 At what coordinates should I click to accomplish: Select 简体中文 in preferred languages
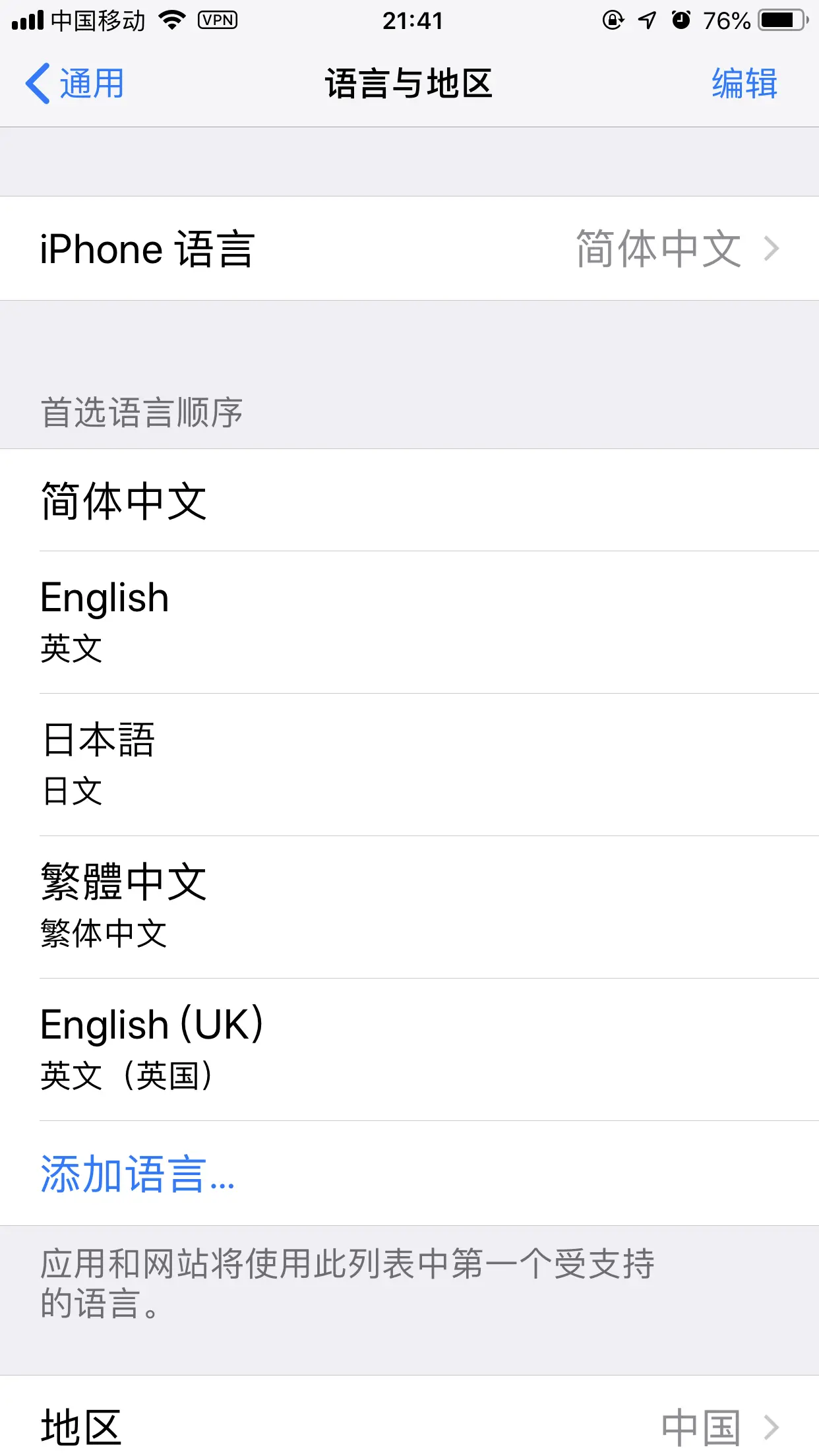click(x=409, y=501)
